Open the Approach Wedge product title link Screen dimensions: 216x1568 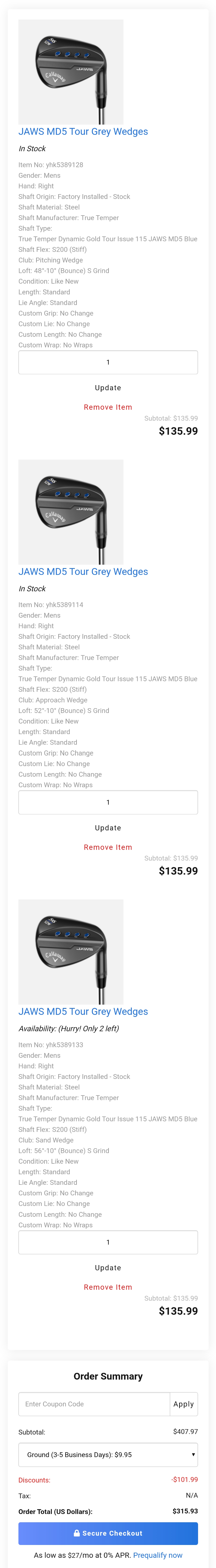tap(83, 572)
